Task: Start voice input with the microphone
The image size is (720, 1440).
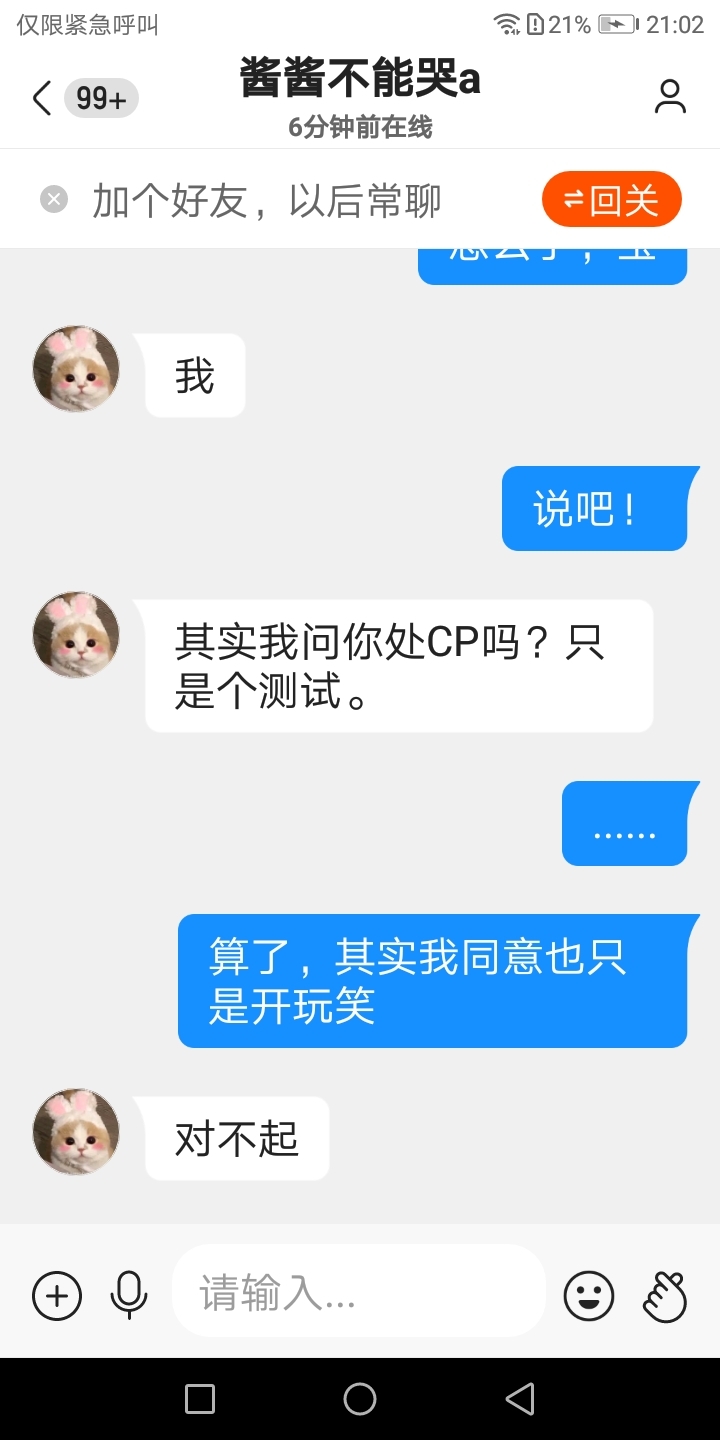Action: (128, 1296)
